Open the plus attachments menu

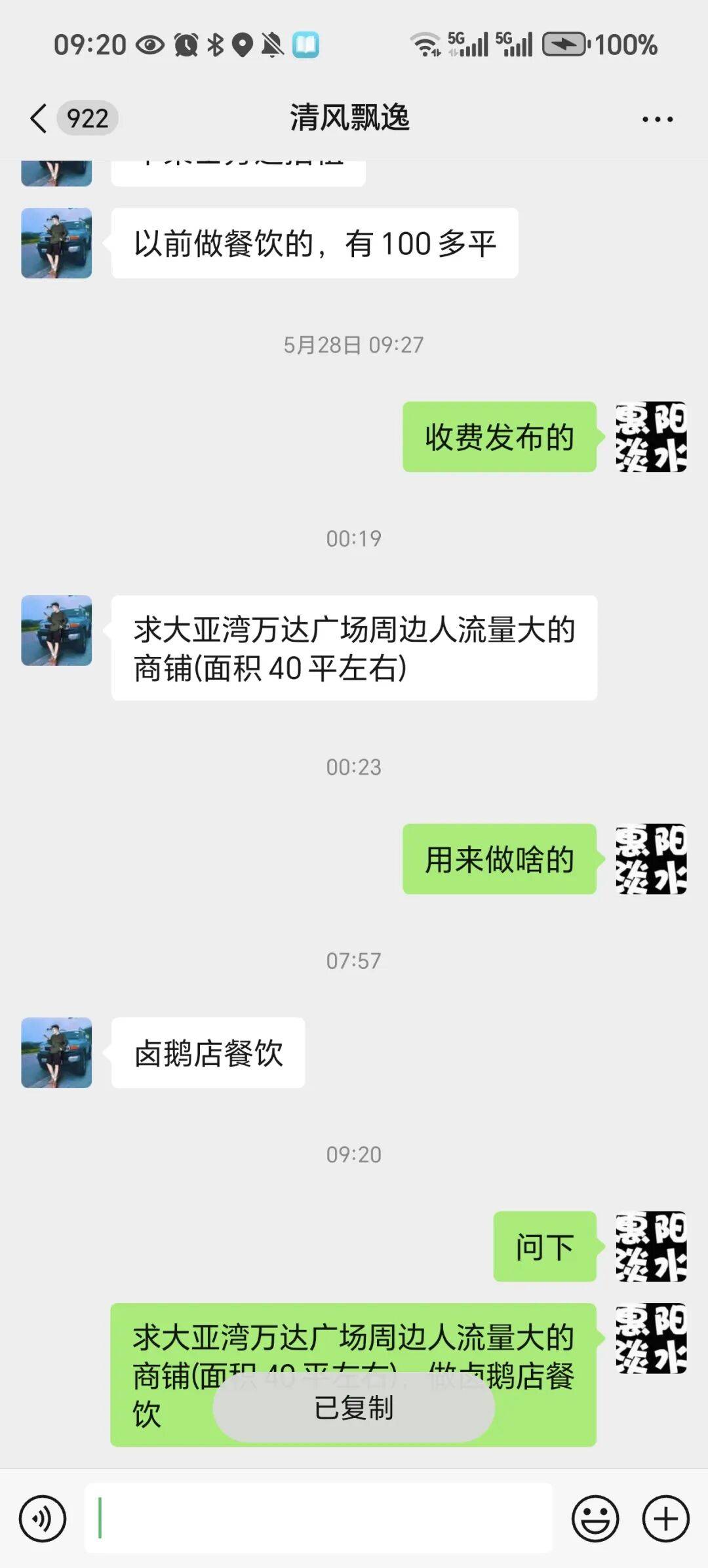(665, 1518)
